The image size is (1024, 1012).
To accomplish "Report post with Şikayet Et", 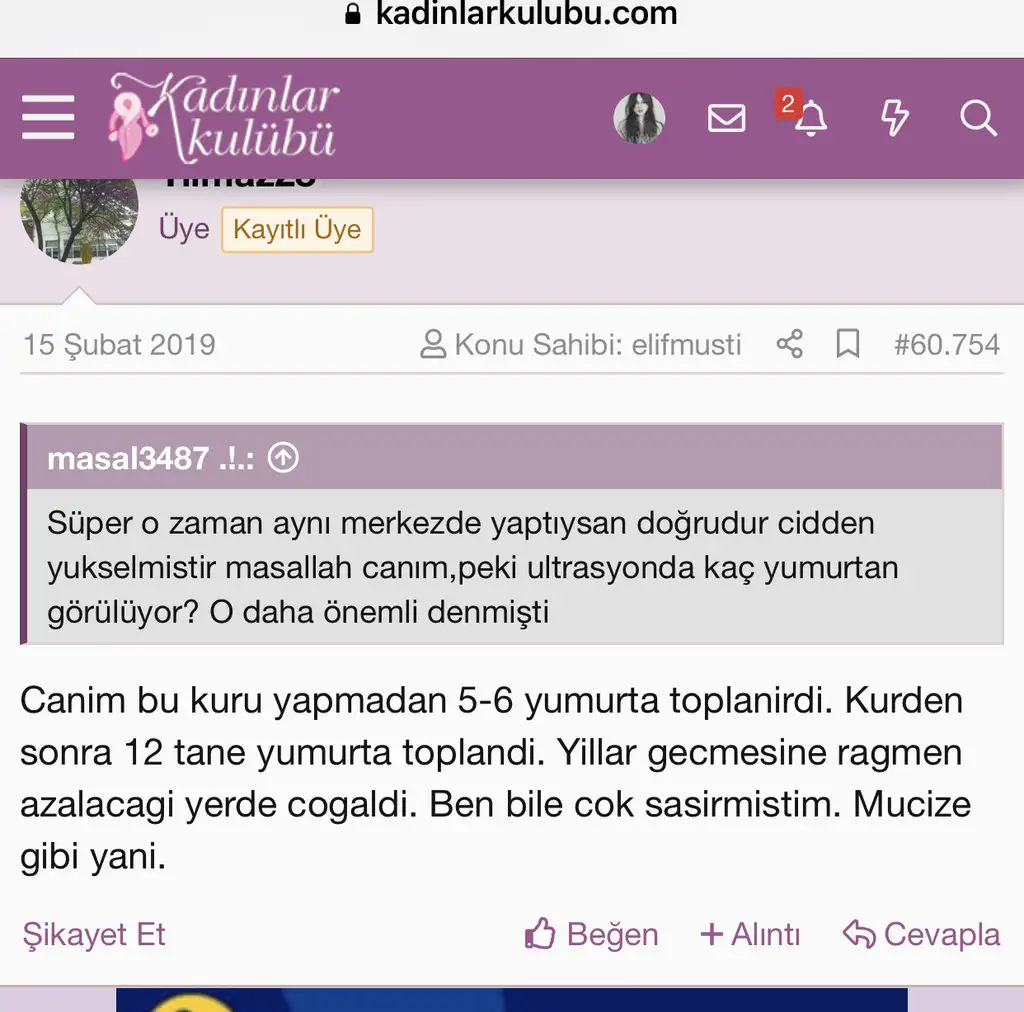I will (94, 935).
